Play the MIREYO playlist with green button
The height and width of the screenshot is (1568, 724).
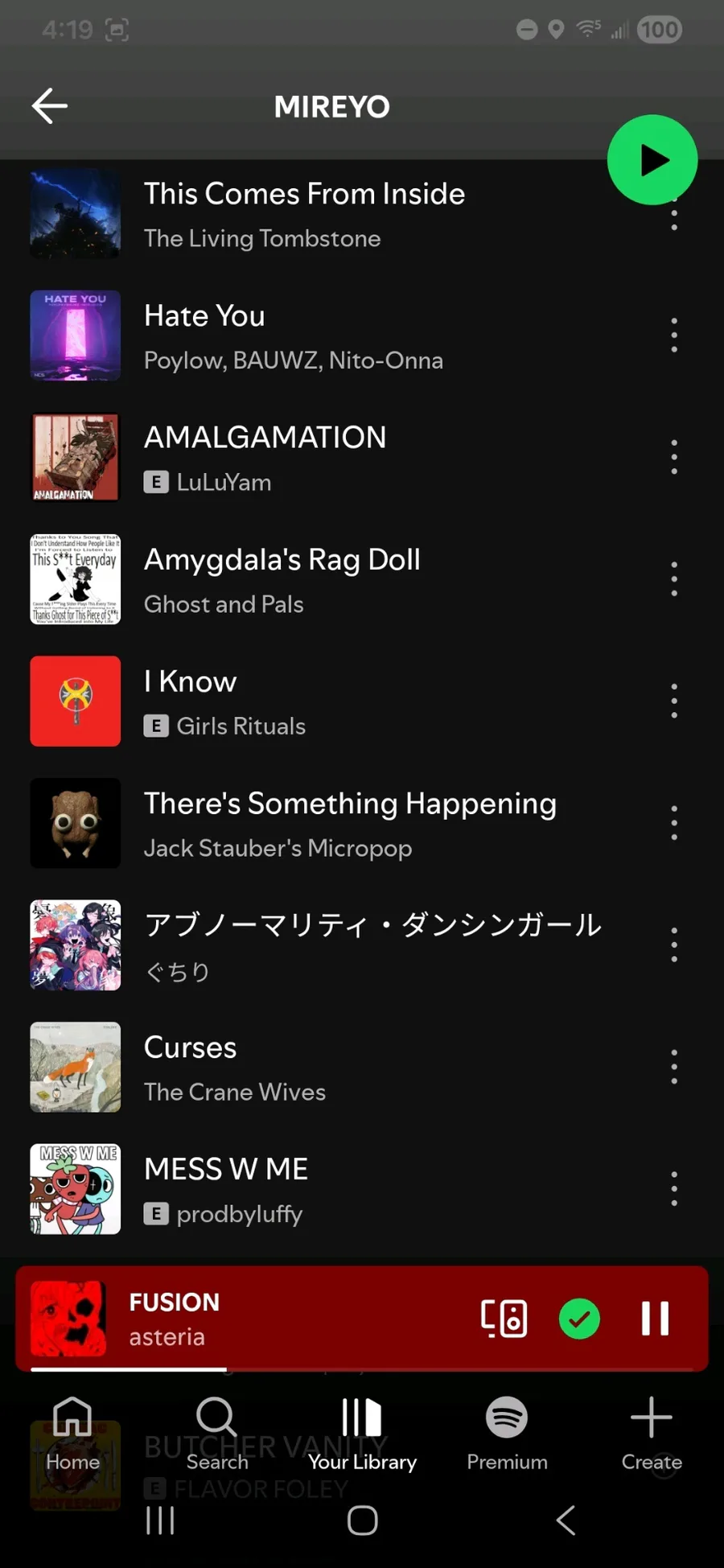(652, 160)
